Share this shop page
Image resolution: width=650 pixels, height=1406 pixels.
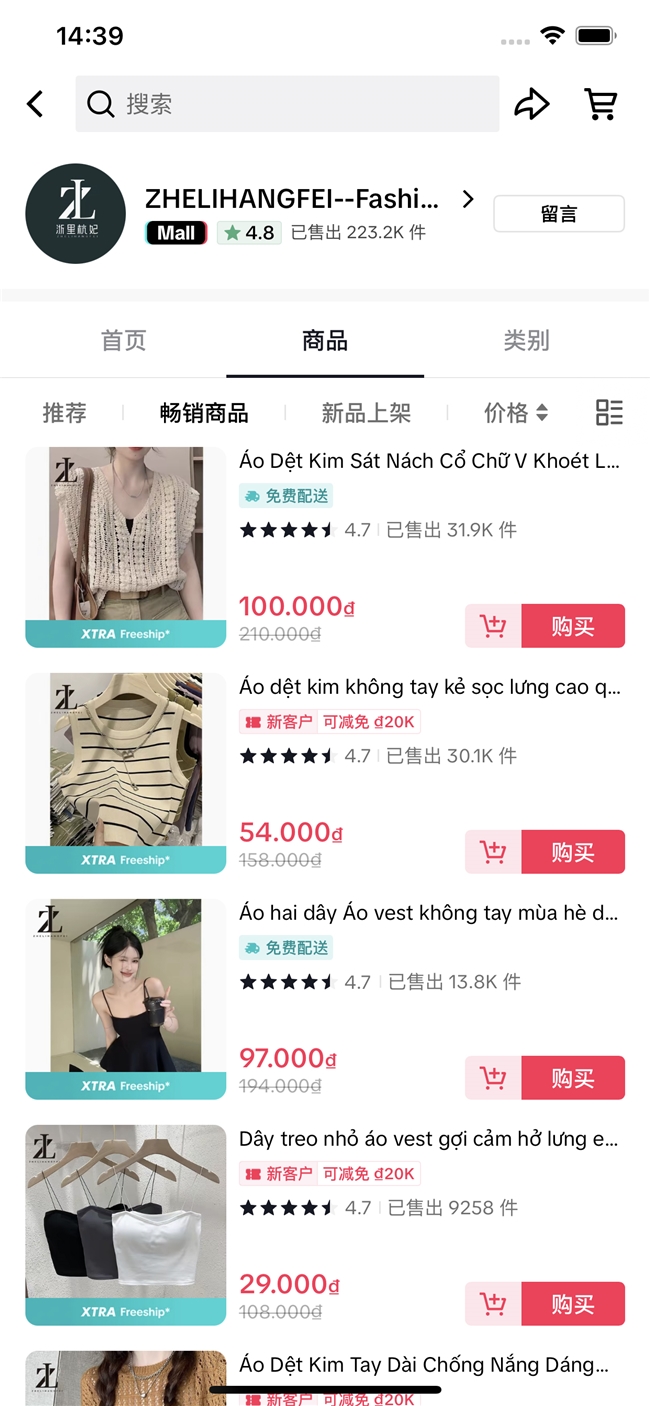point(532,104)
